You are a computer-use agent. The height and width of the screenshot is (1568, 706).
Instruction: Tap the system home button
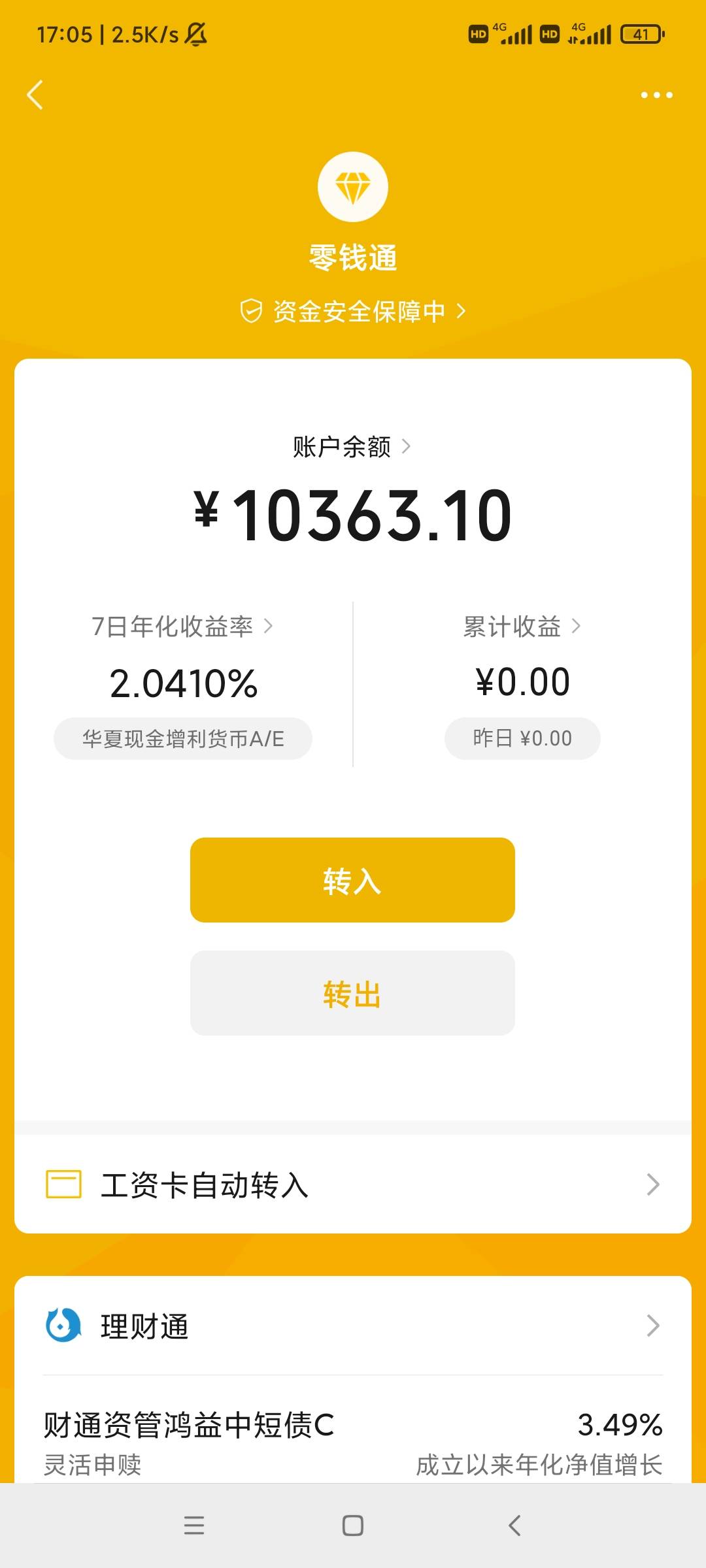[353, 1526]
